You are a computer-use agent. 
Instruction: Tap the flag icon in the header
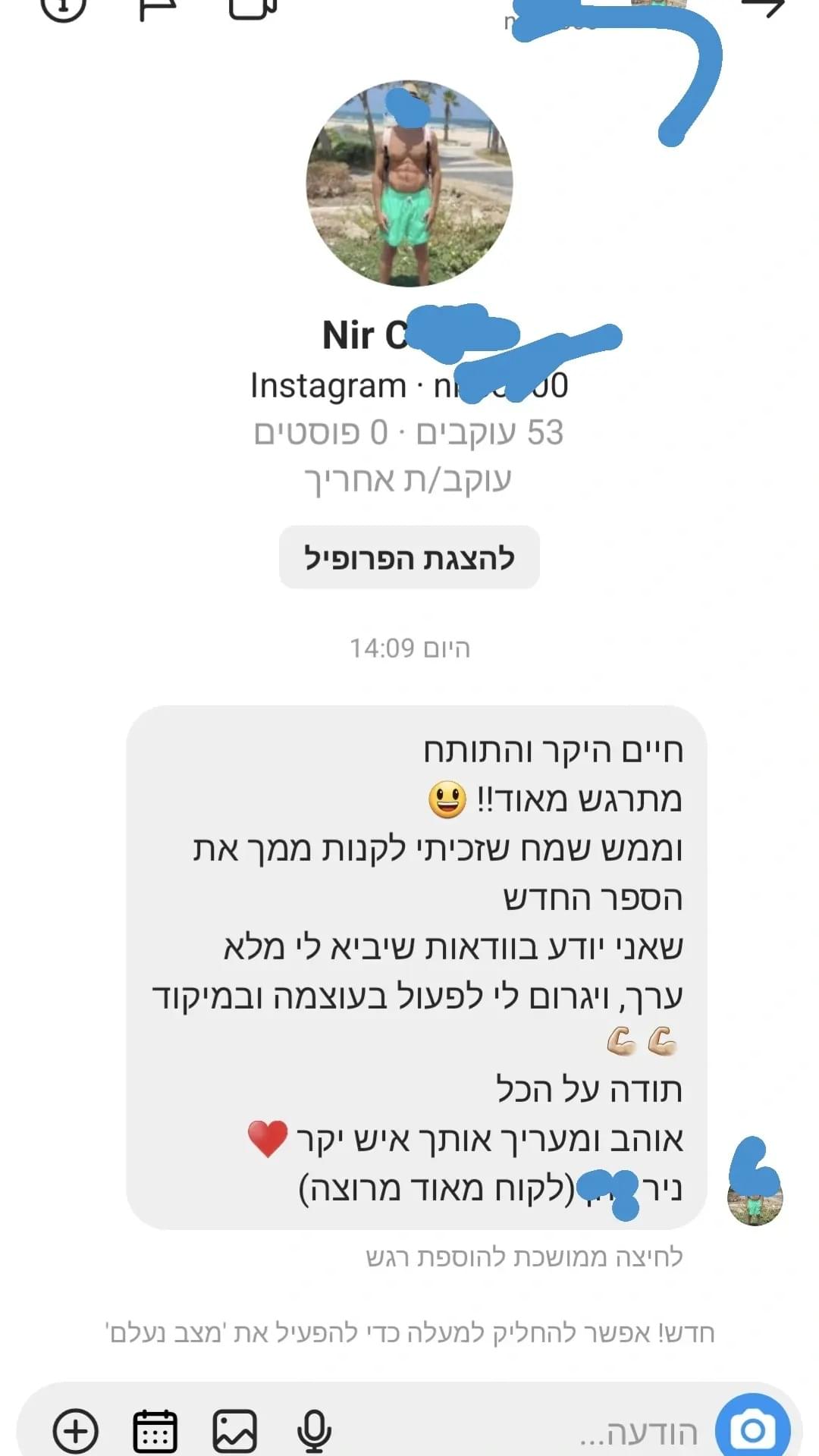pos(158,6)
